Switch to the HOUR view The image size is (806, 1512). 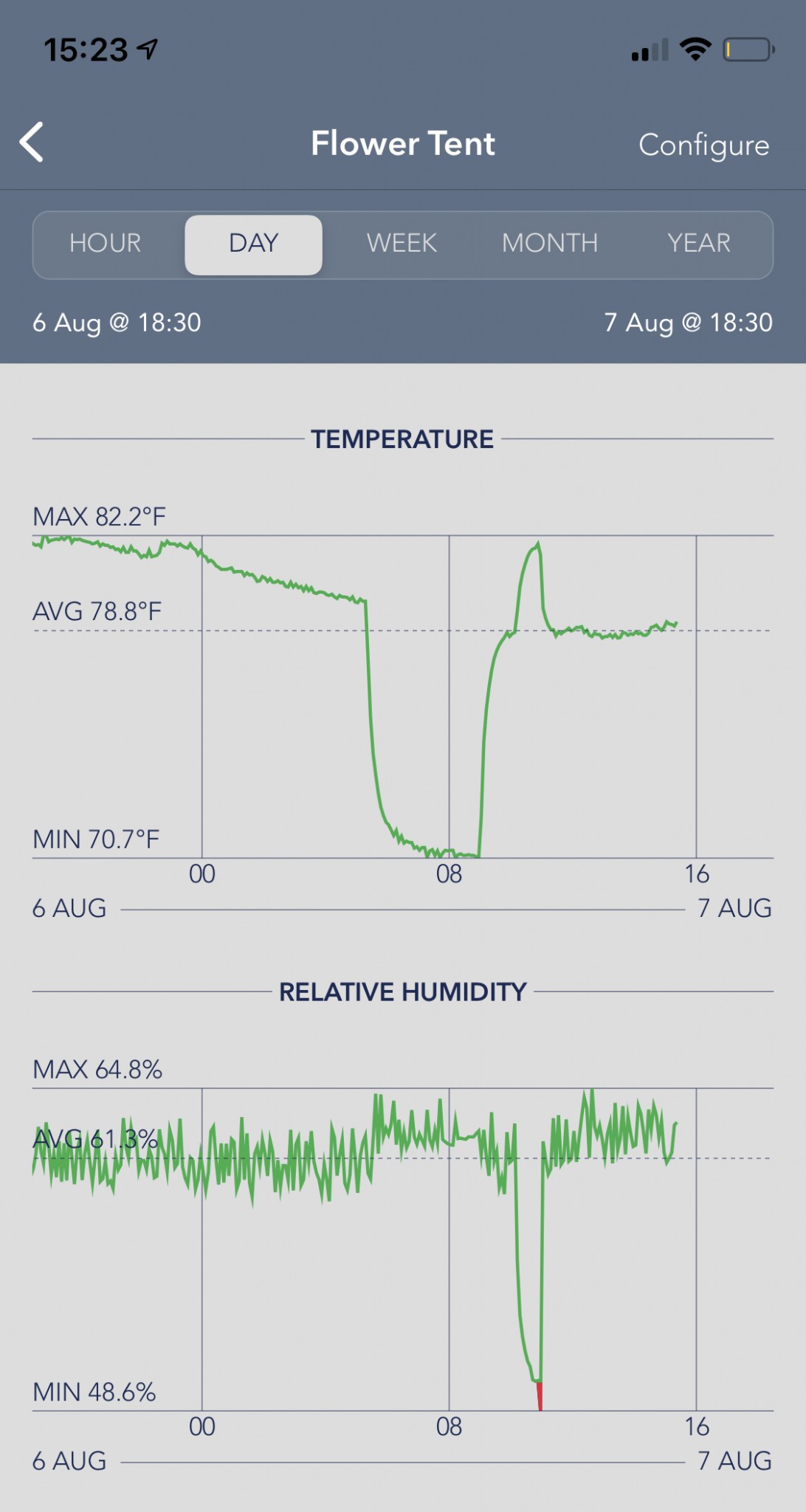click(x=106, y=244)
